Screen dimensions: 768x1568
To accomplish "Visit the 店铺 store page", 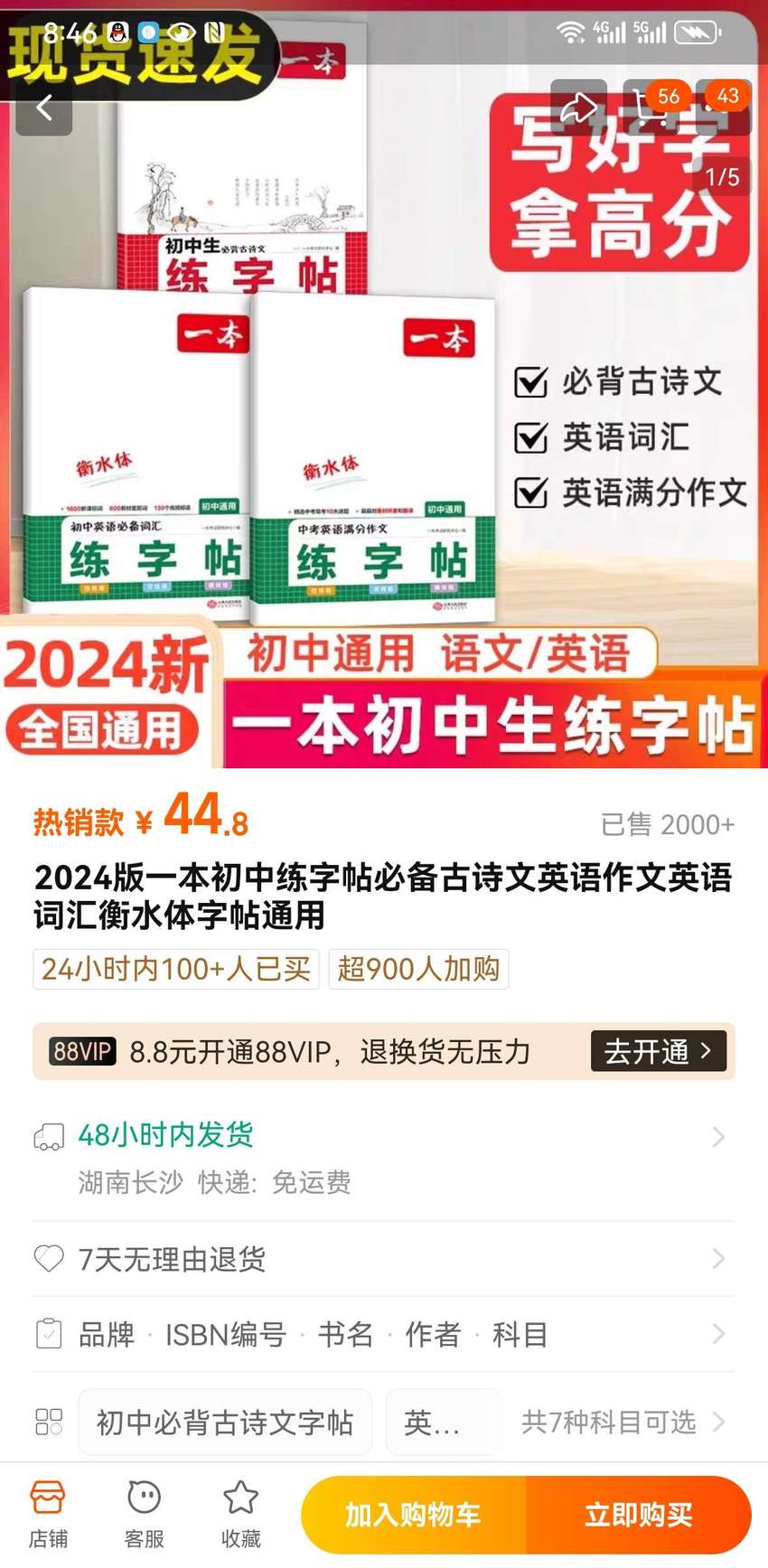I will click(48, 1515).
